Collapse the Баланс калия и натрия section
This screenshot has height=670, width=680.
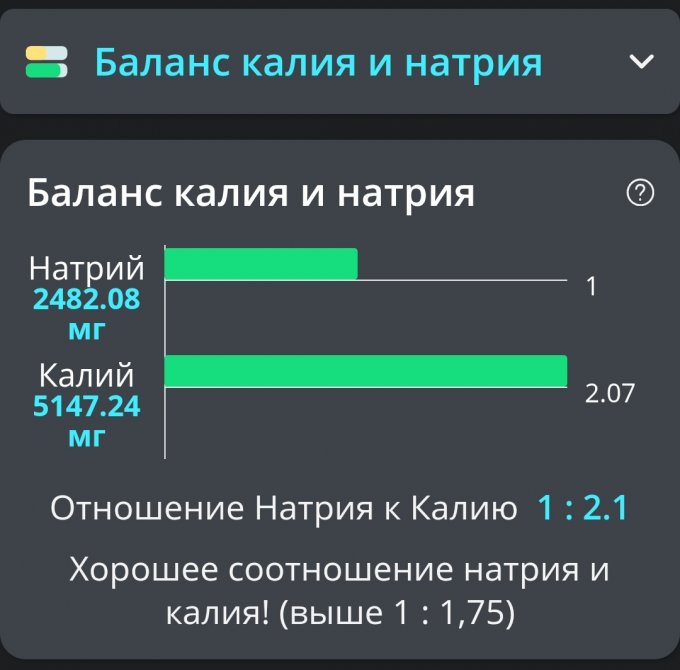coord(640,62)
